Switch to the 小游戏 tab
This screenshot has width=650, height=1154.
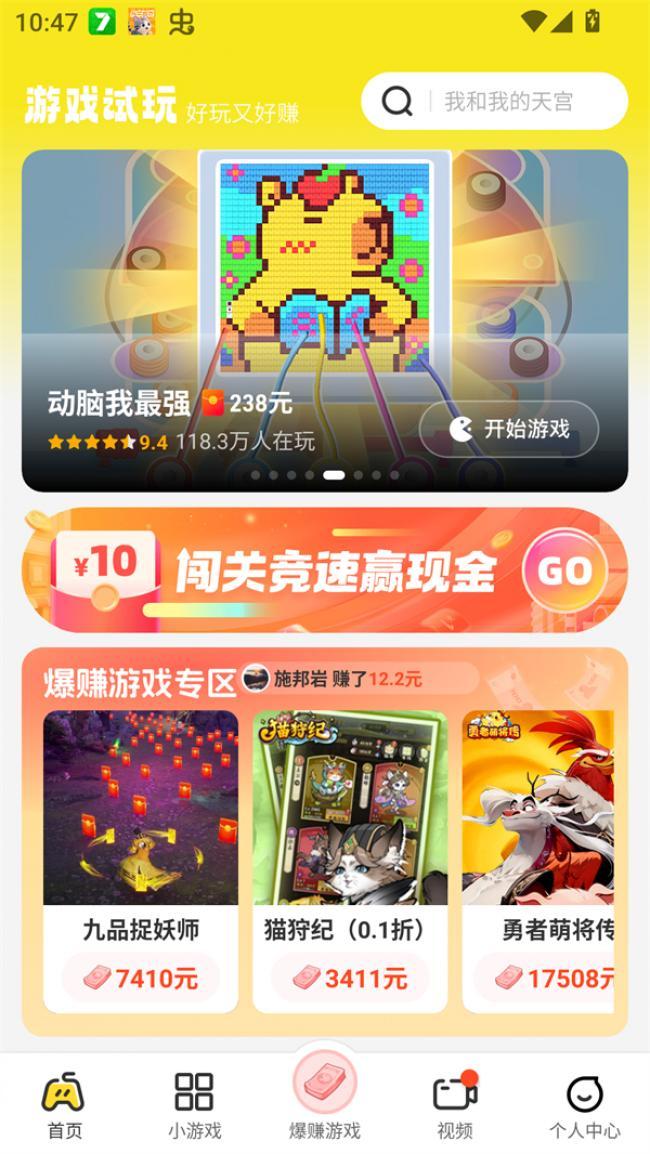[x=194, y=1105]
